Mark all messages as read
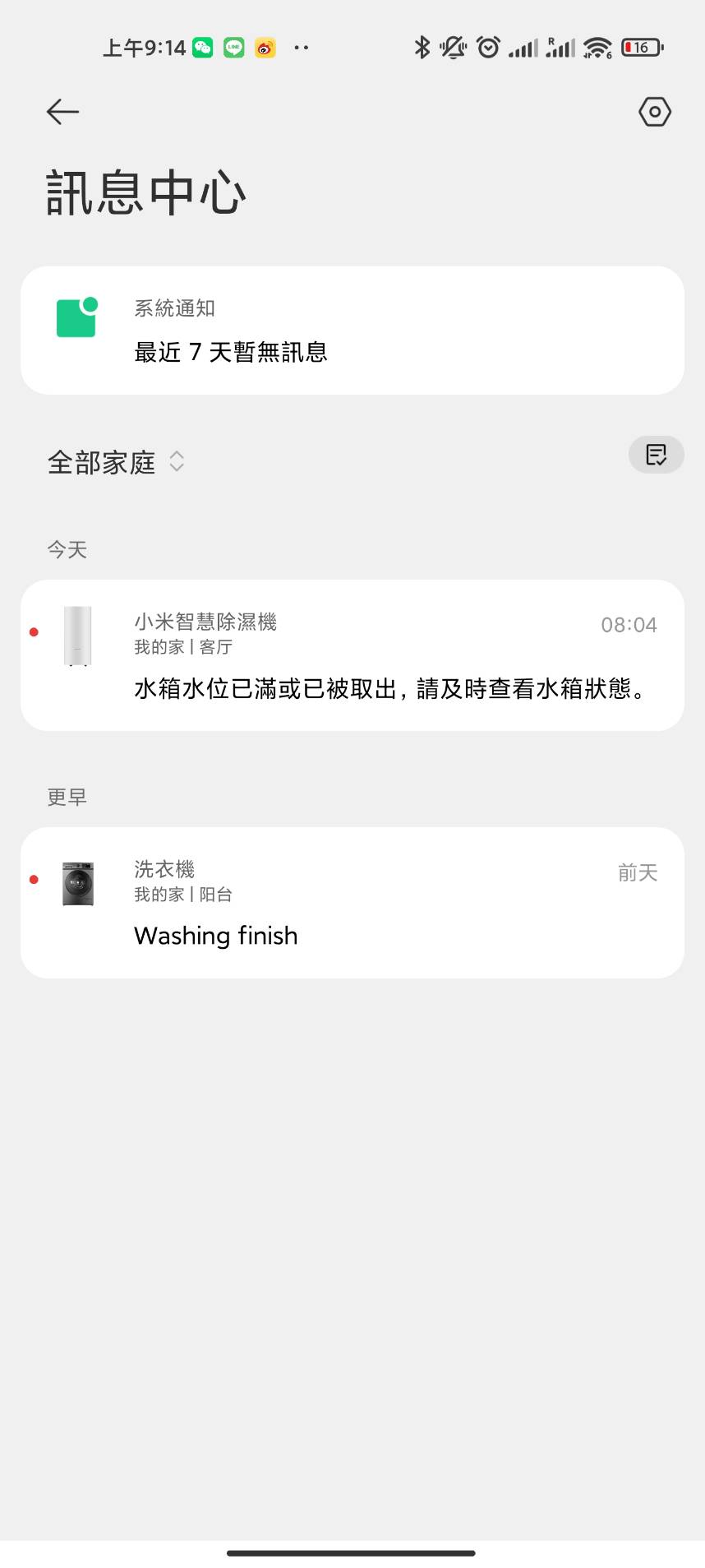705x1568 pixels. click(656, 455)
